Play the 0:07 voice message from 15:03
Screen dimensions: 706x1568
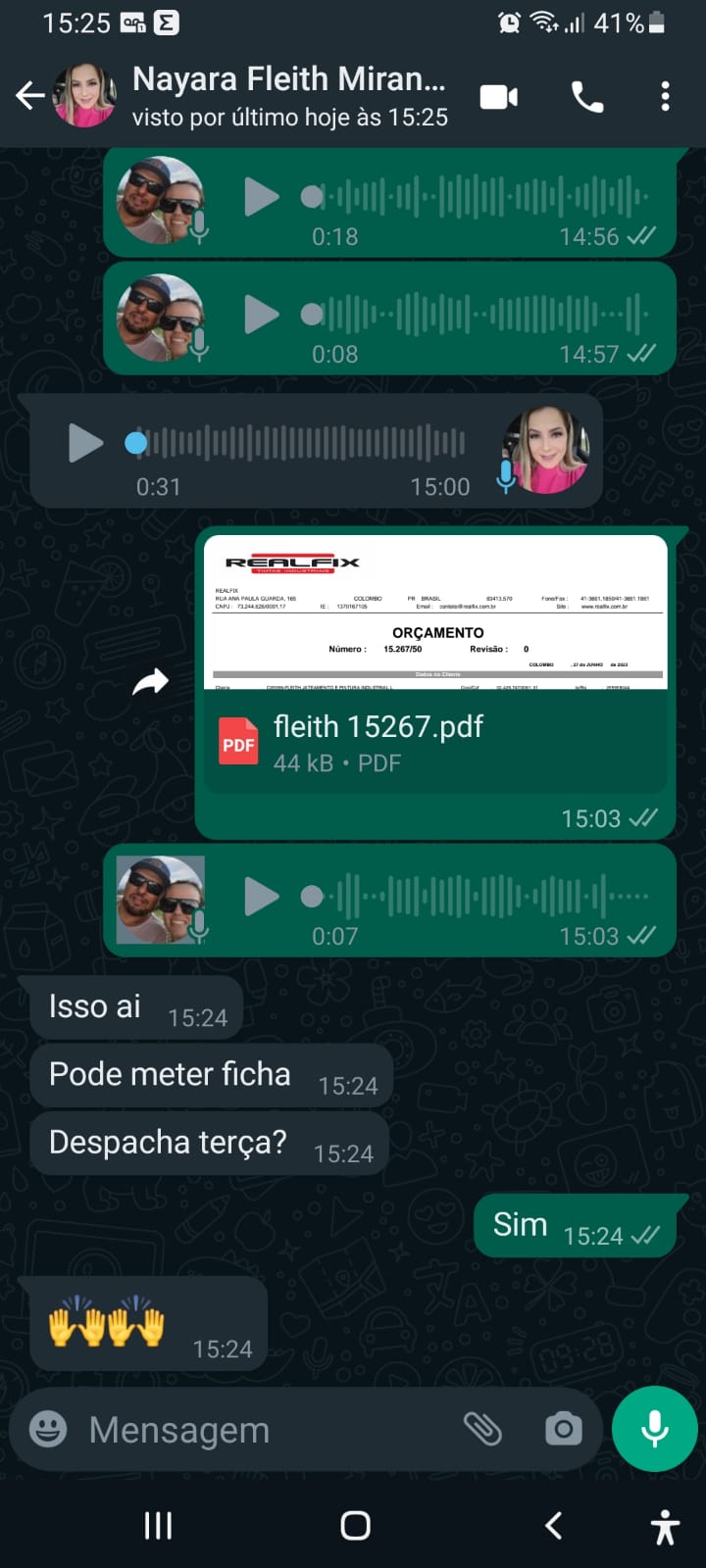coord(261,897)
